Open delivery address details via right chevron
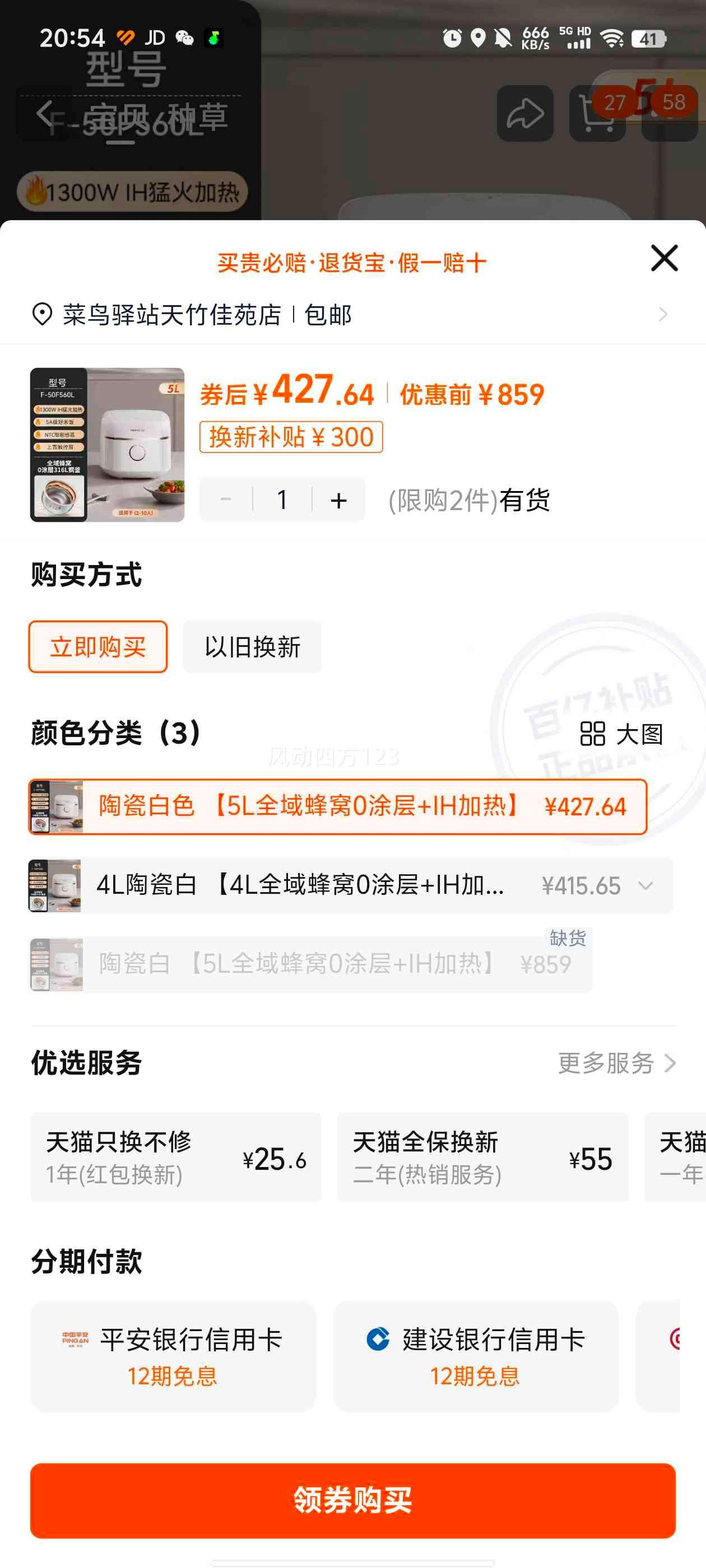The width and height of the screenshot is (706, 1568). tap(664, 315)
